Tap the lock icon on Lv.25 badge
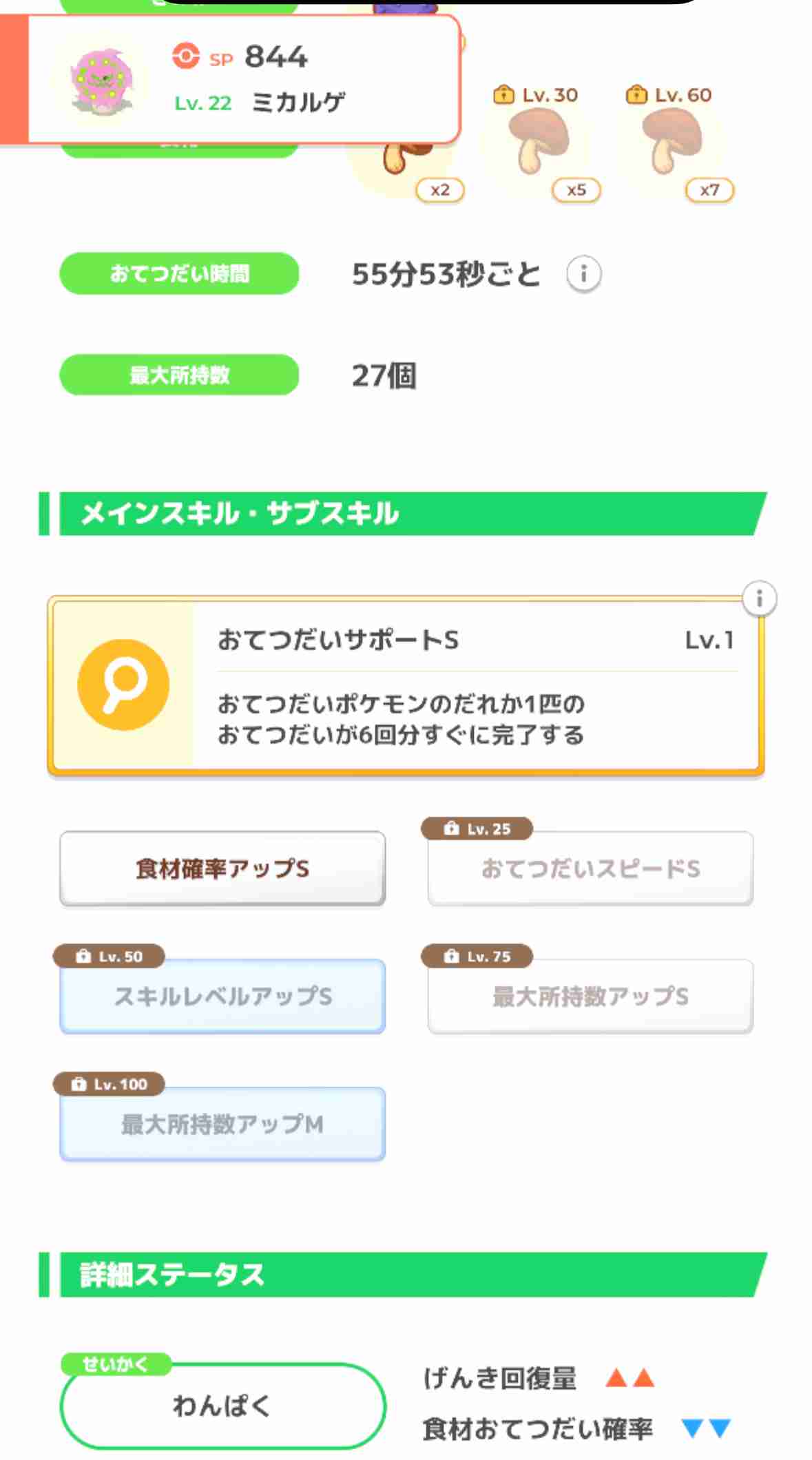Viewport: 812px width, 1460px height. 452,829
